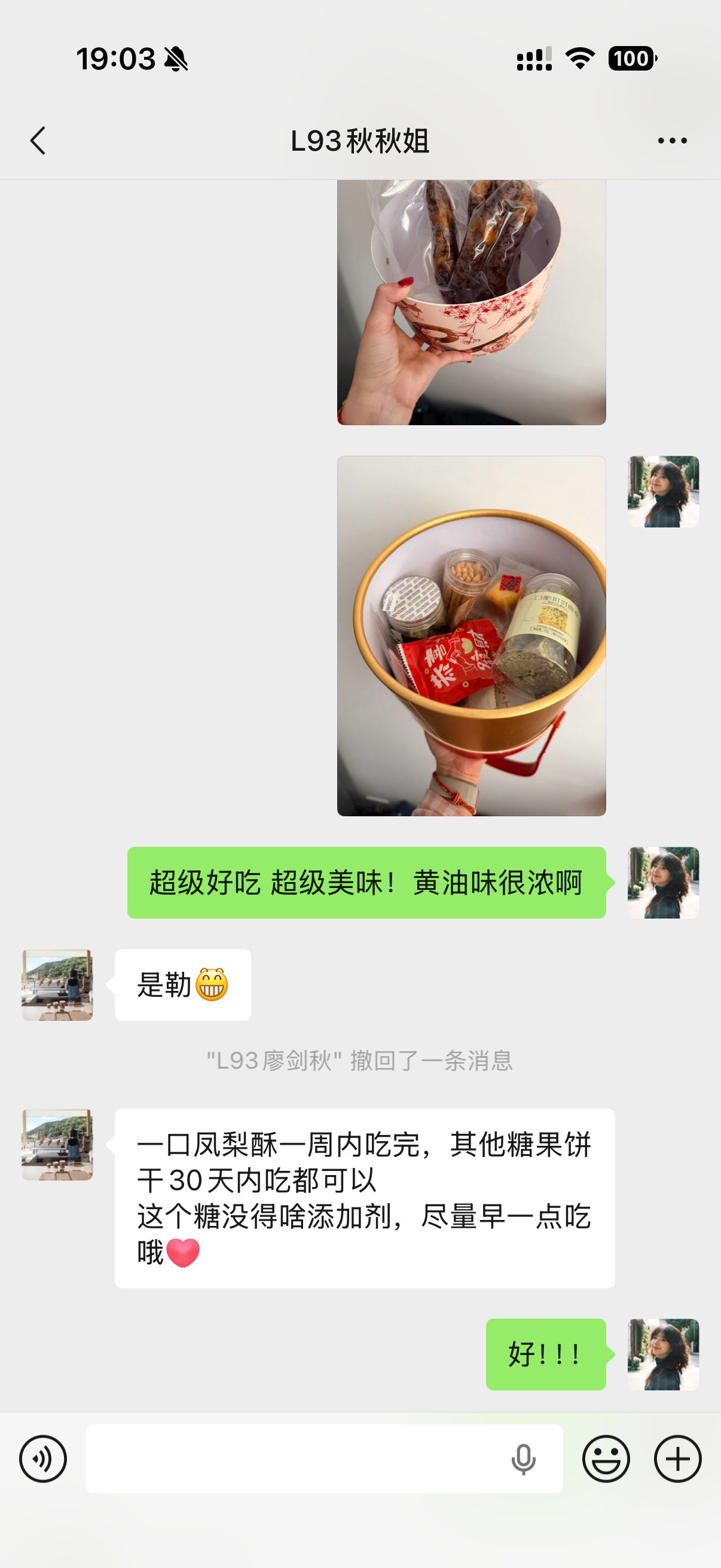Viewport: 721px width, 1568px height.
Task: Start voice-to-text with the microphone icon
Action: click(x=523, y=1459)
